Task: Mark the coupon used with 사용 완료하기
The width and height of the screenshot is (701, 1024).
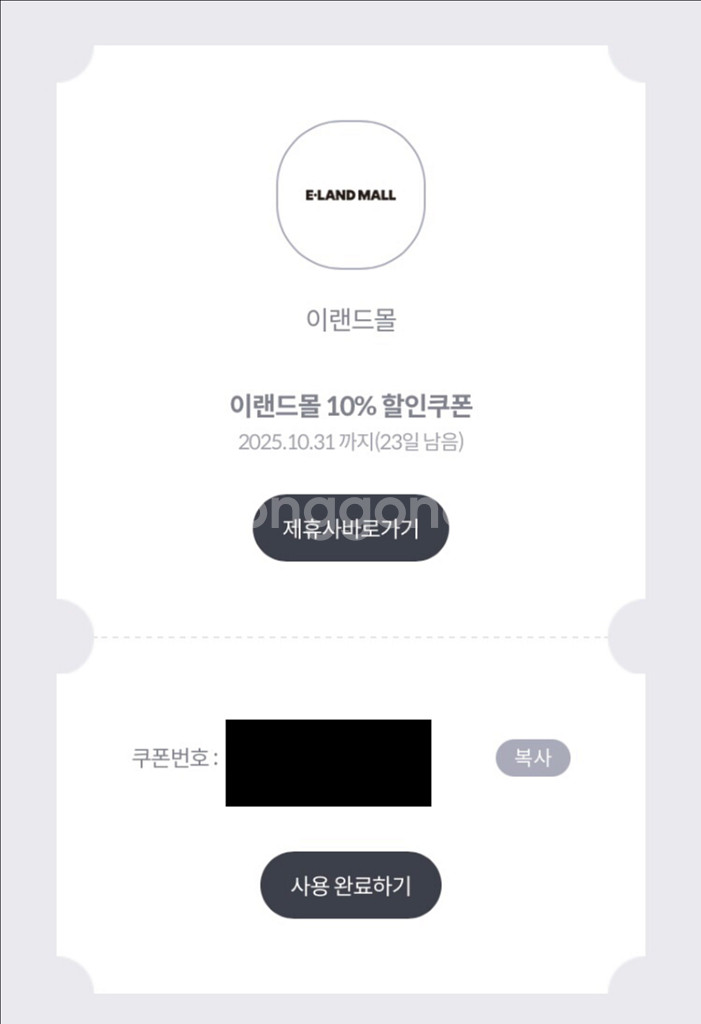Action: click(350, 885)
